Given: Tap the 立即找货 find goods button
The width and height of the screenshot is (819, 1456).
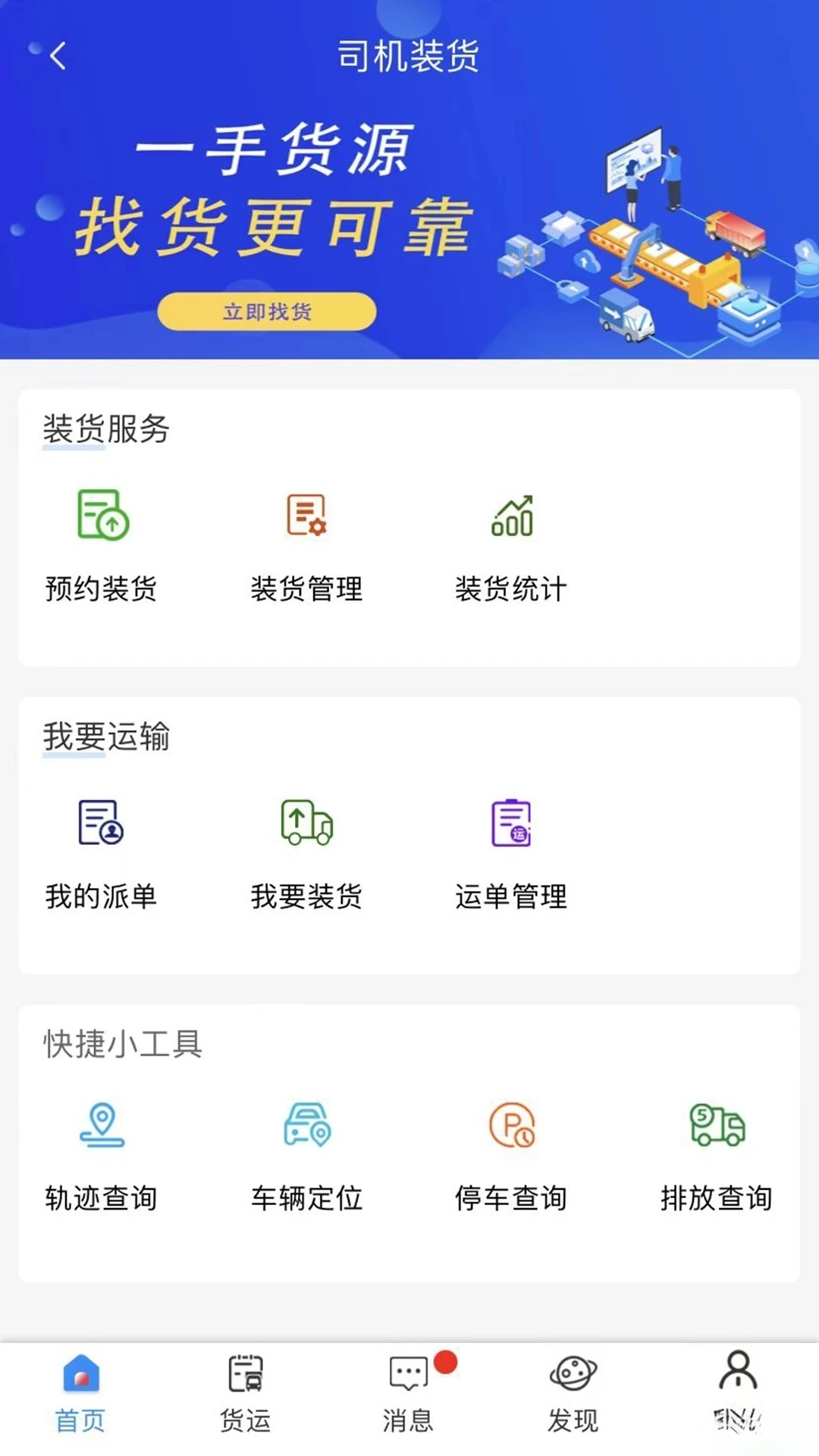Looking at the screenshot, I should (x=267, y=311).
